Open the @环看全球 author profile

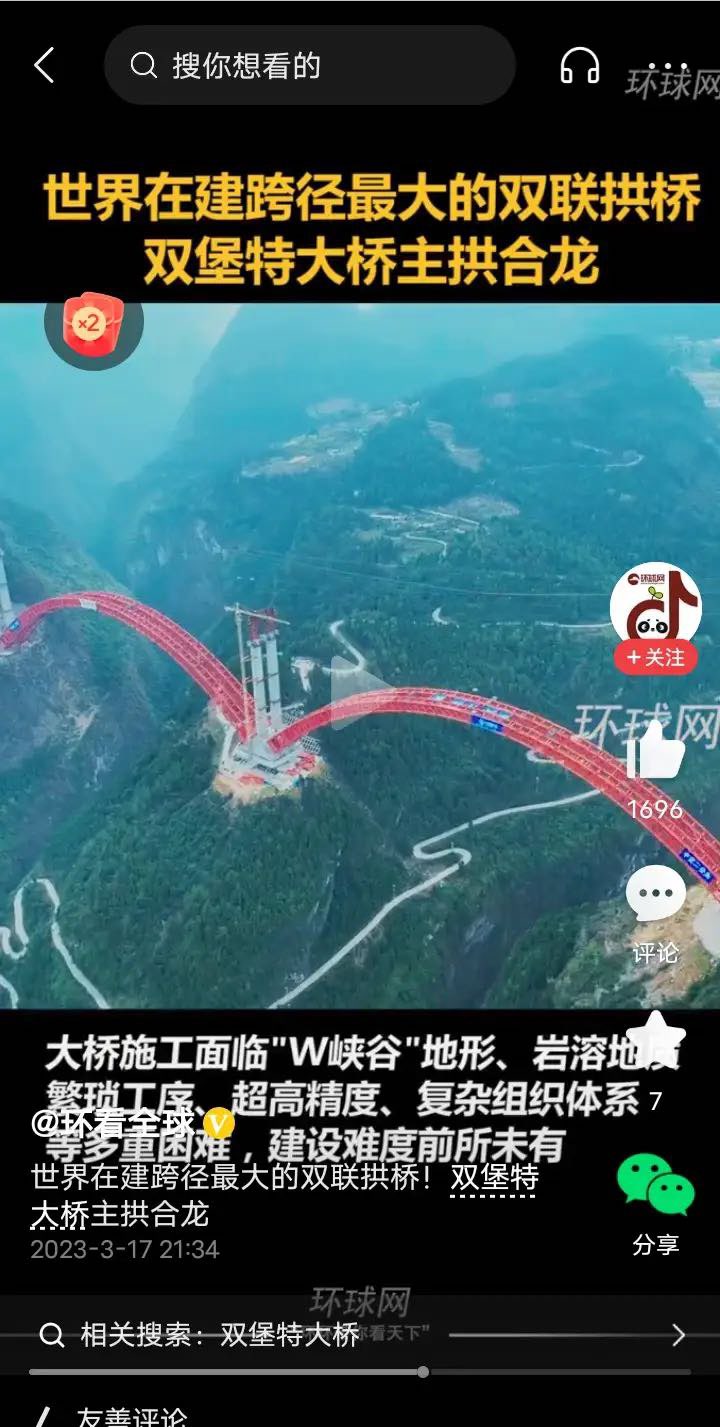click(120, 1124)
